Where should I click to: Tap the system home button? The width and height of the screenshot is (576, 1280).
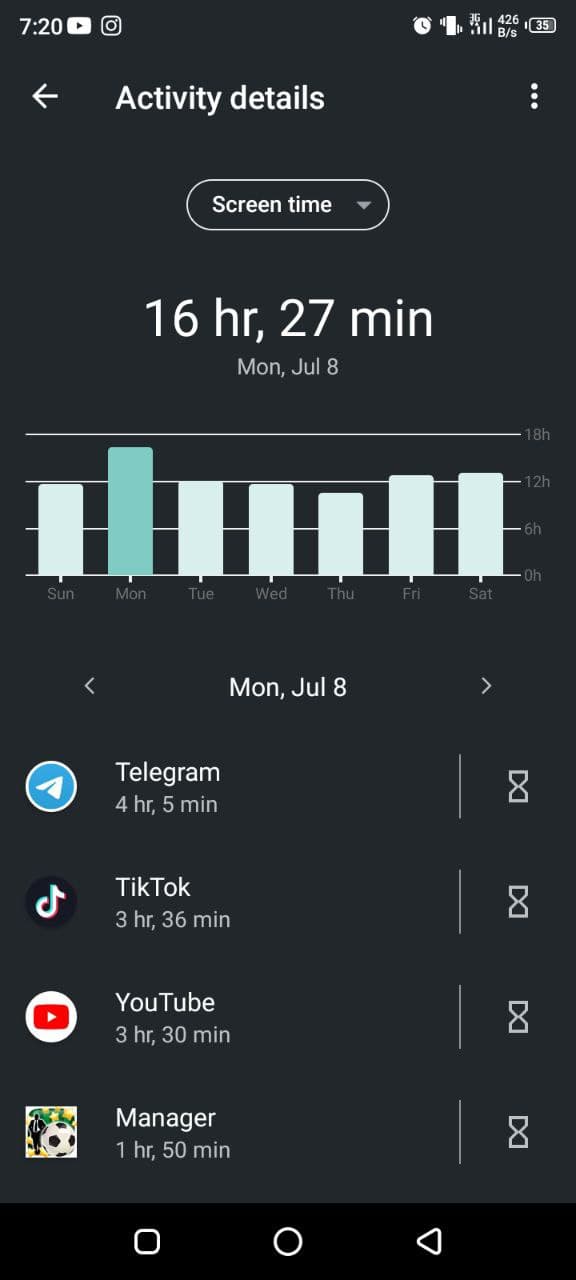click(x=288, y=1241)
